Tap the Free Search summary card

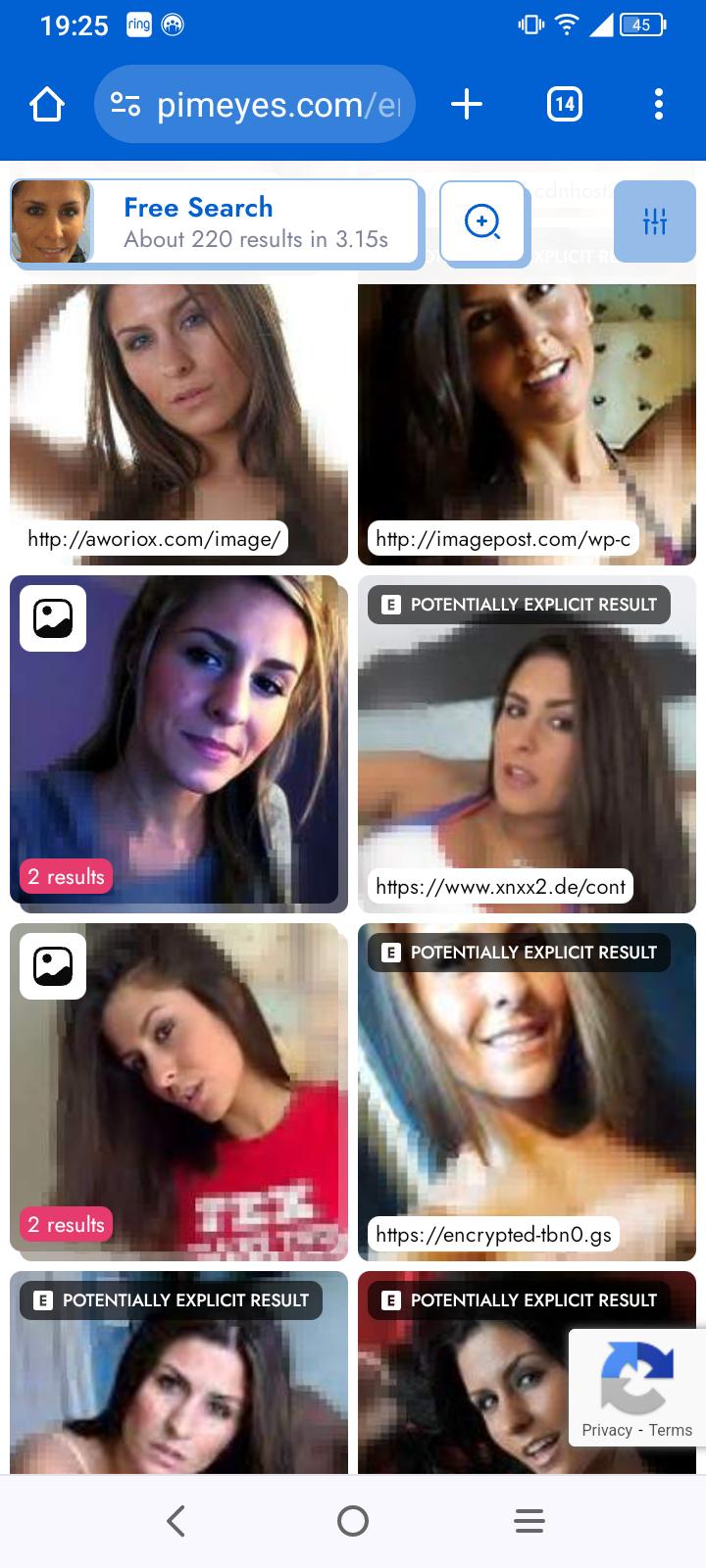(216, 222)
